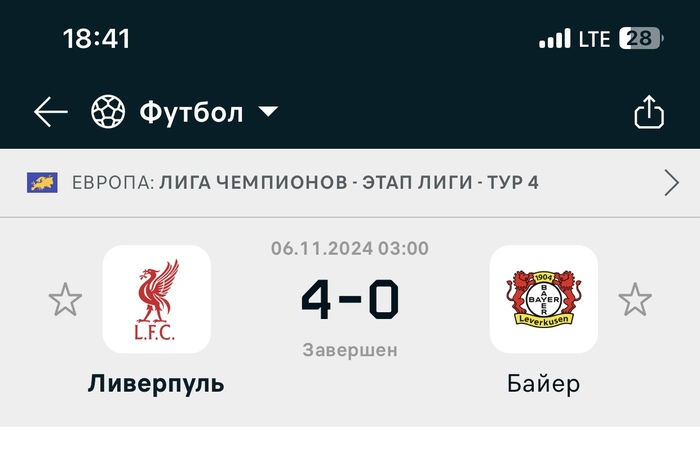Go back with the arrow icon
Image resolution: width=700 pixels, height=452 pixels.
(x=50, y=112)
